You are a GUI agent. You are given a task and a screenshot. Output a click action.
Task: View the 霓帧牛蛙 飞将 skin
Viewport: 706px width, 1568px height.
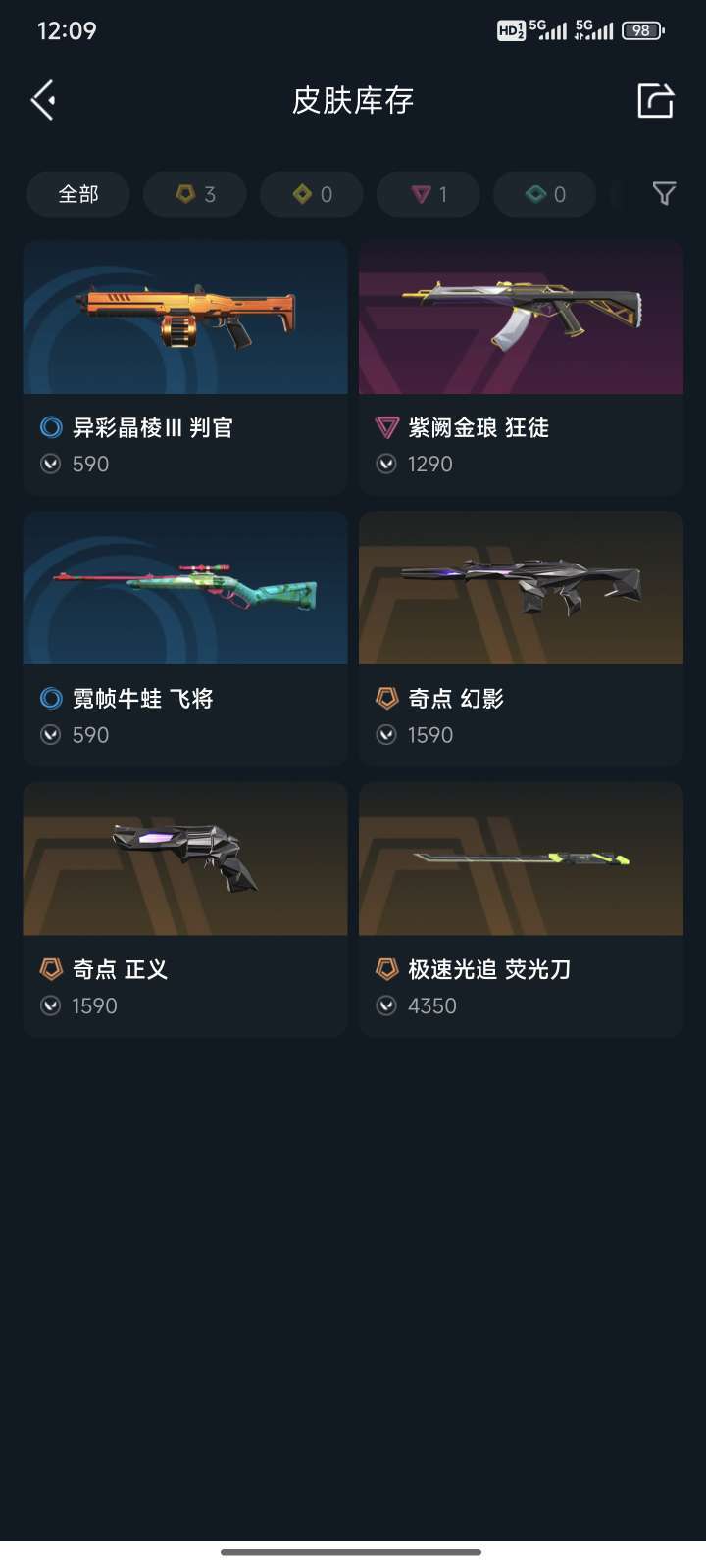pos(185,638)
